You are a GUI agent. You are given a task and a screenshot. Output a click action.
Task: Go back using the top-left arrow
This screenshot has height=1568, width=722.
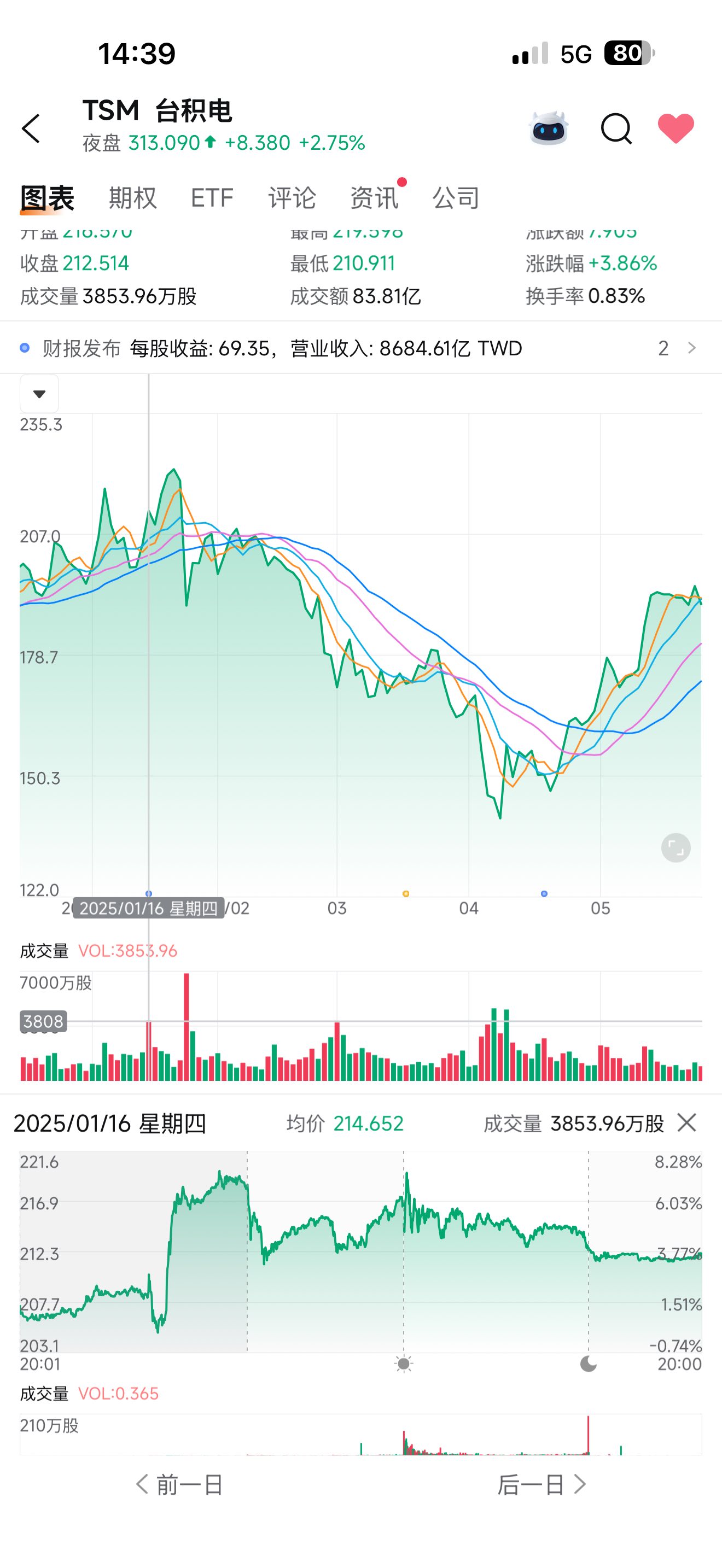31,128
